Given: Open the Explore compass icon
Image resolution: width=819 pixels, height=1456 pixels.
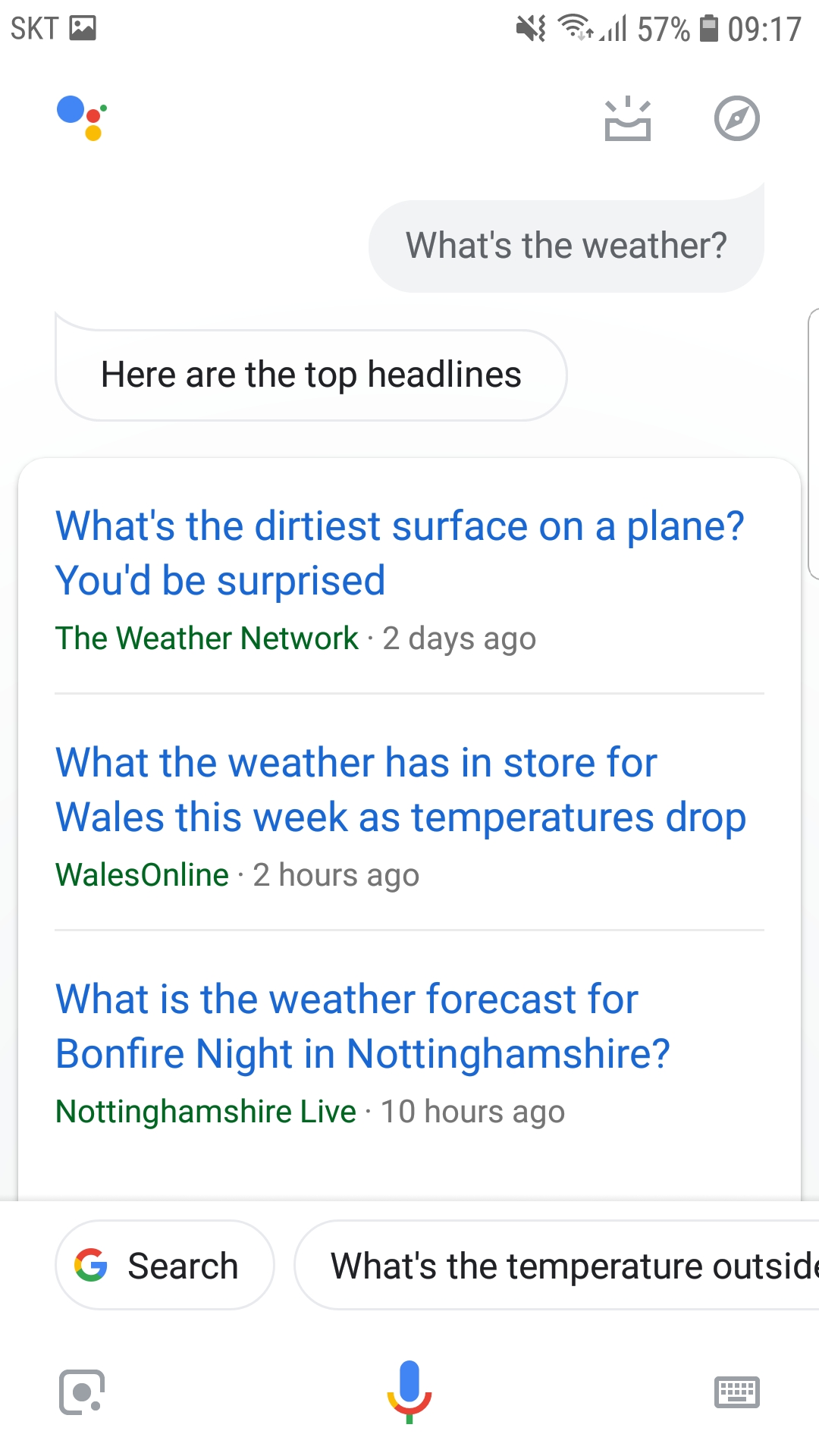Looking at the screenshot, I should click(736, 118).
